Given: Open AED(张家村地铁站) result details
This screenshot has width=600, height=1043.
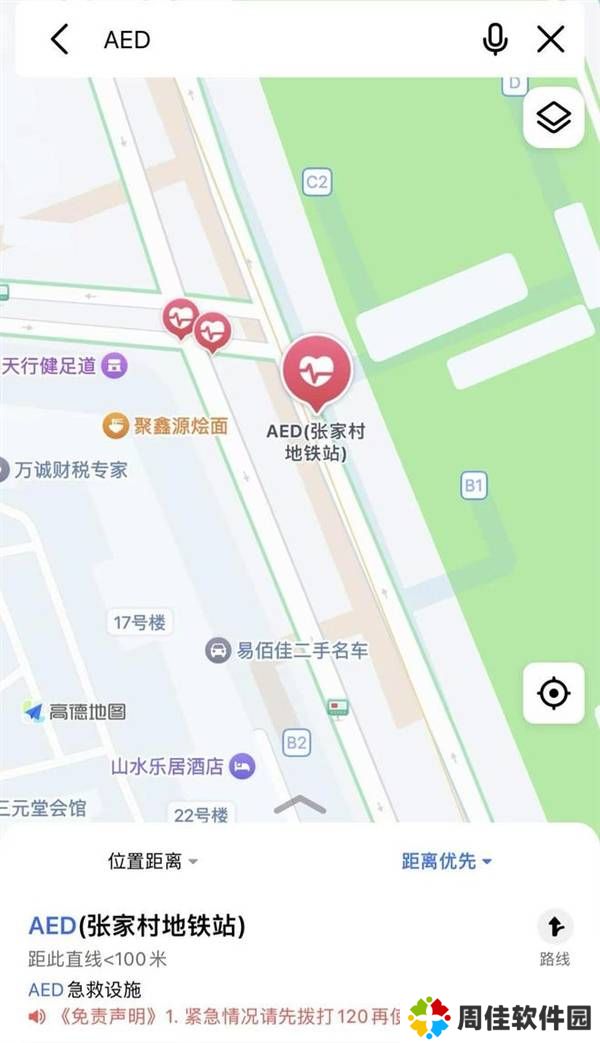Looking at the screenshot, I should click(x=137, y=925).
